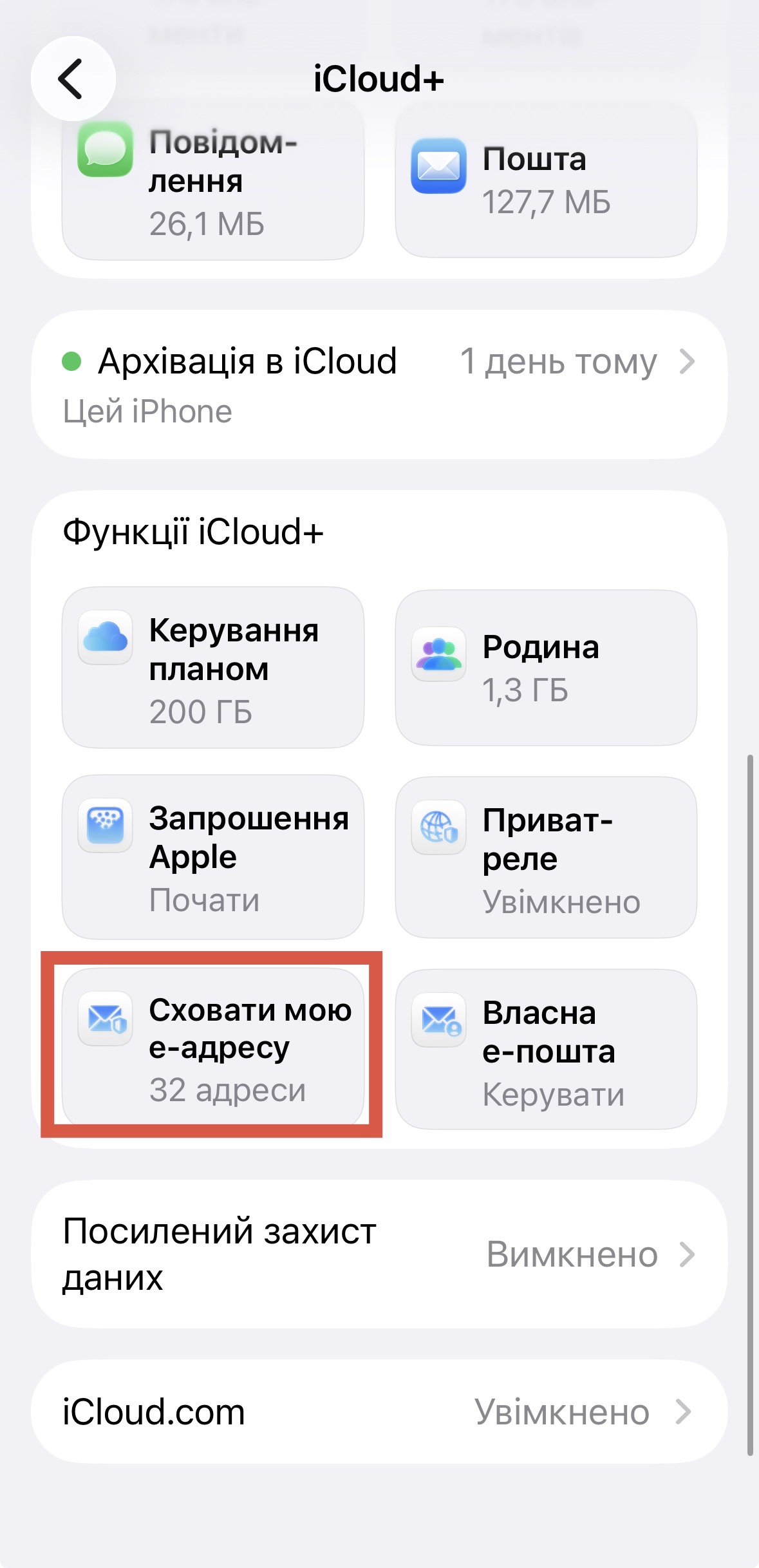This screenshot has height=1568, width=759.
Task: Open Приват-реле settings
Action: point(546,857)
